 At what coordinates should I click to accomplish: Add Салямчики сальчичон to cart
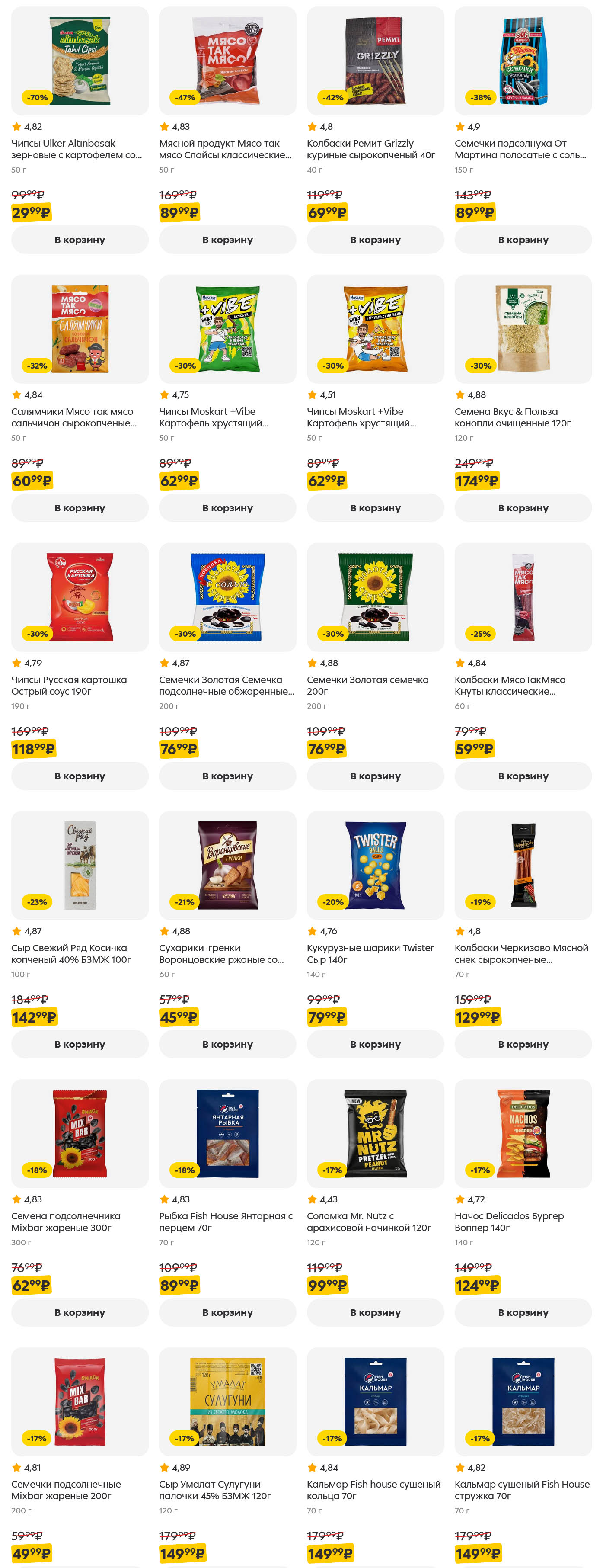click(80, 508)
